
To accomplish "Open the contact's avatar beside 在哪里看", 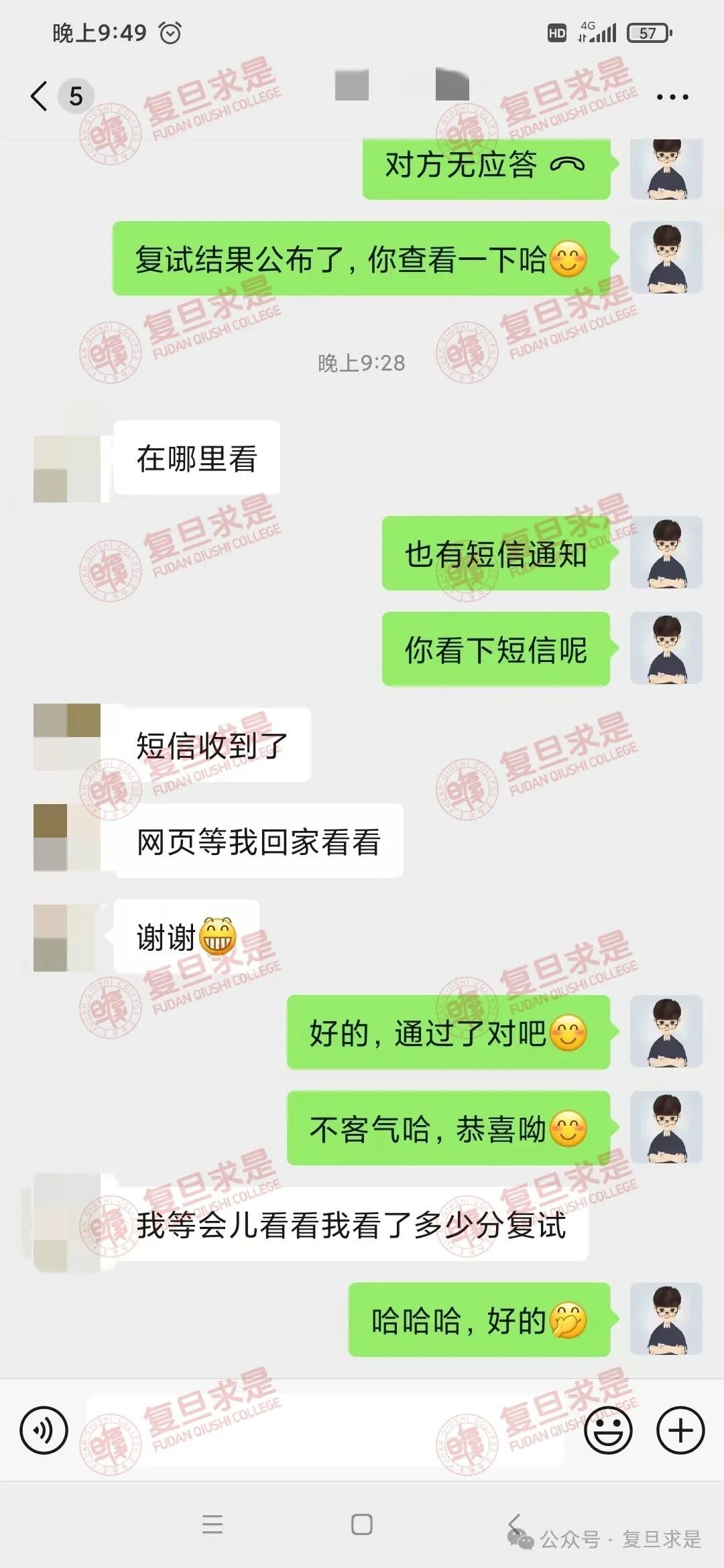I will [x=67, y=459].
